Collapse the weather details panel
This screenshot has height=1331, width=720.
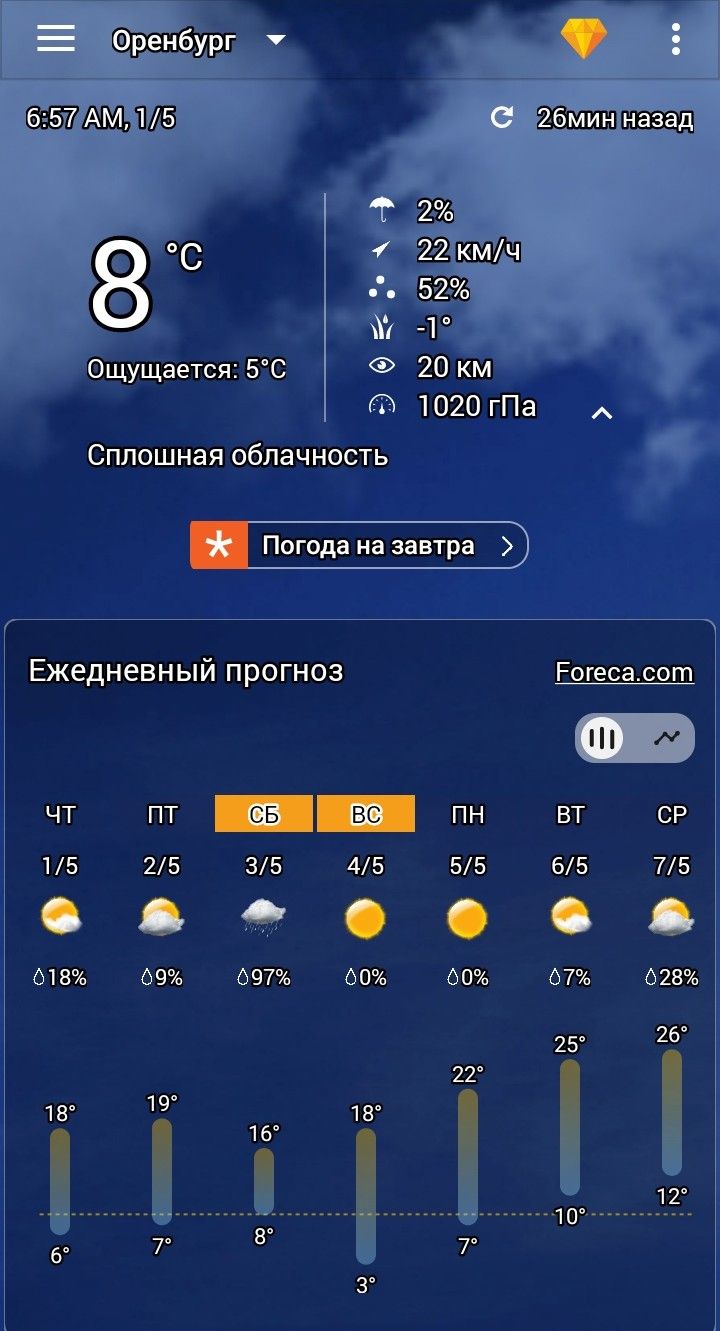pyautogui.click(x=602, y=413)
